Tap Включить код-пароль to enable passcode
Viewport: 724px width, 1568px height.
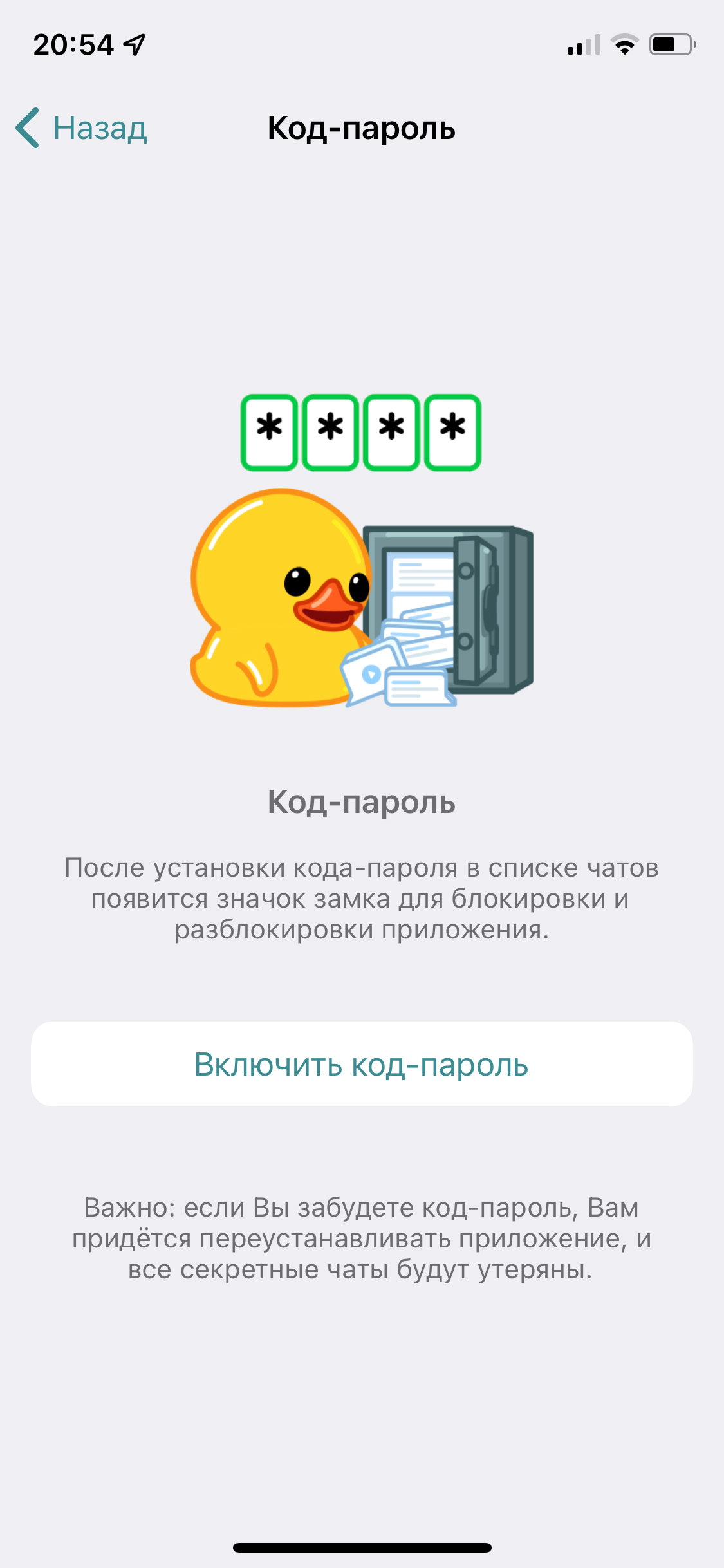pyautogui.click(x=362, y=1064)
